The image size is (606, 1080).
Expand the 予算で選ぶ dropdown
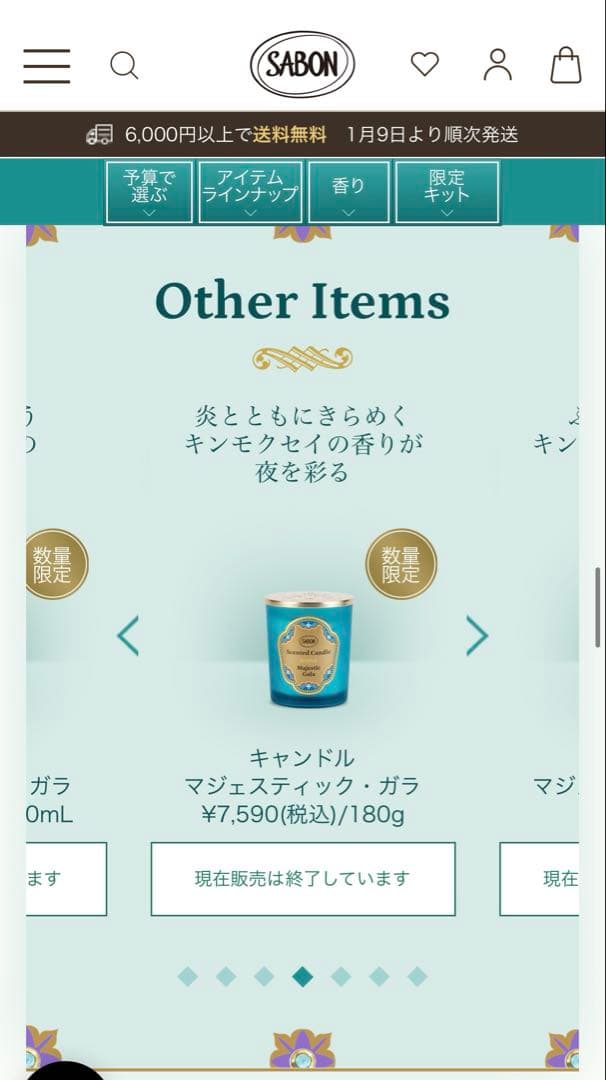click(x=150, y=192)
